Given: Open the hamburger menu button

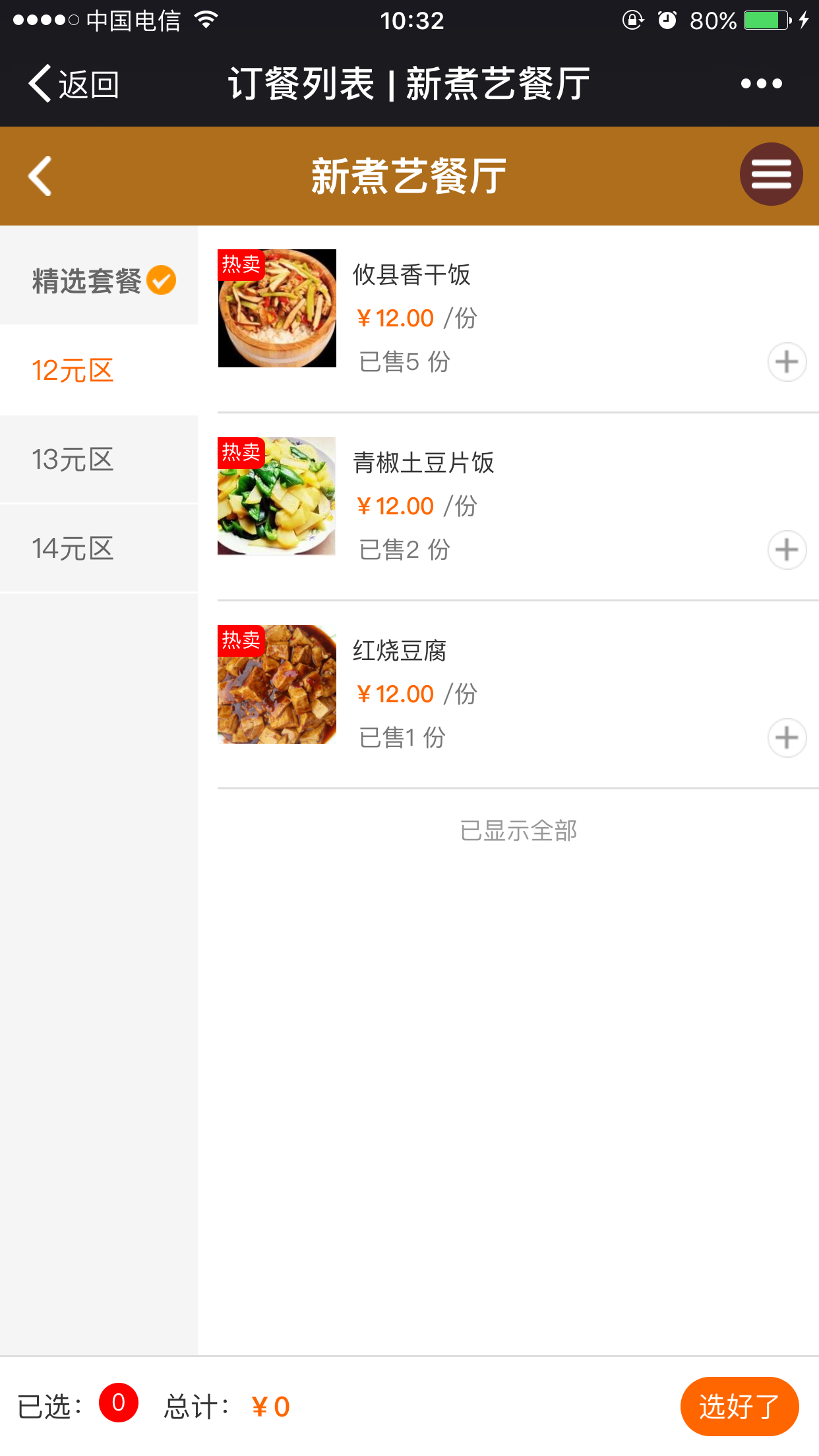Looking at the screenshot, I should 771,175.
